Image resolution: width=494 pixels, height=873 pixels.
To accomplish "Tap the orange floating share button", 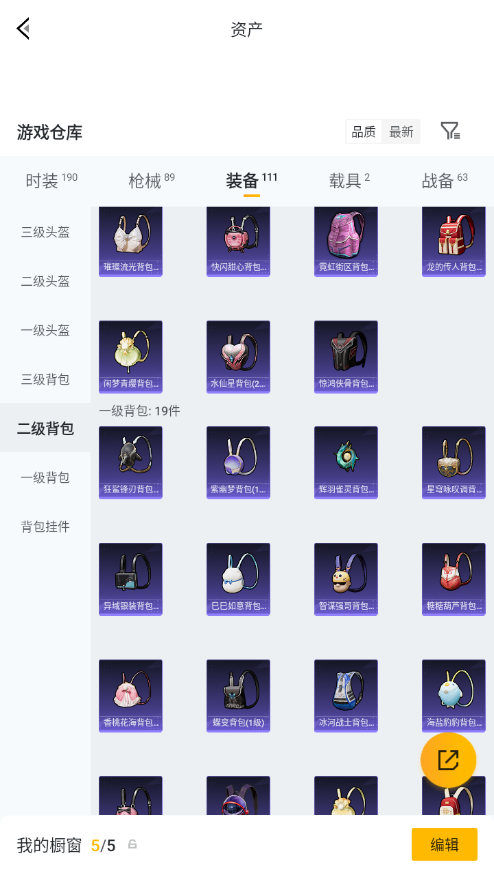I will tap(448, 760).
